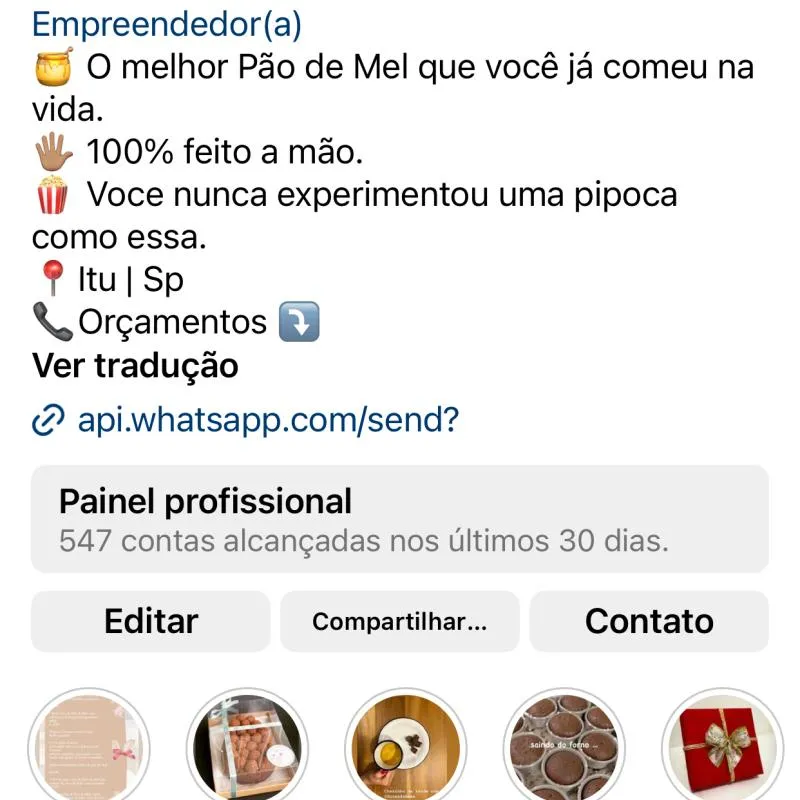Tap the Editar button
The width and height of the screenshot is (800, 800).
pyautogui.click(x=151, y=621)
